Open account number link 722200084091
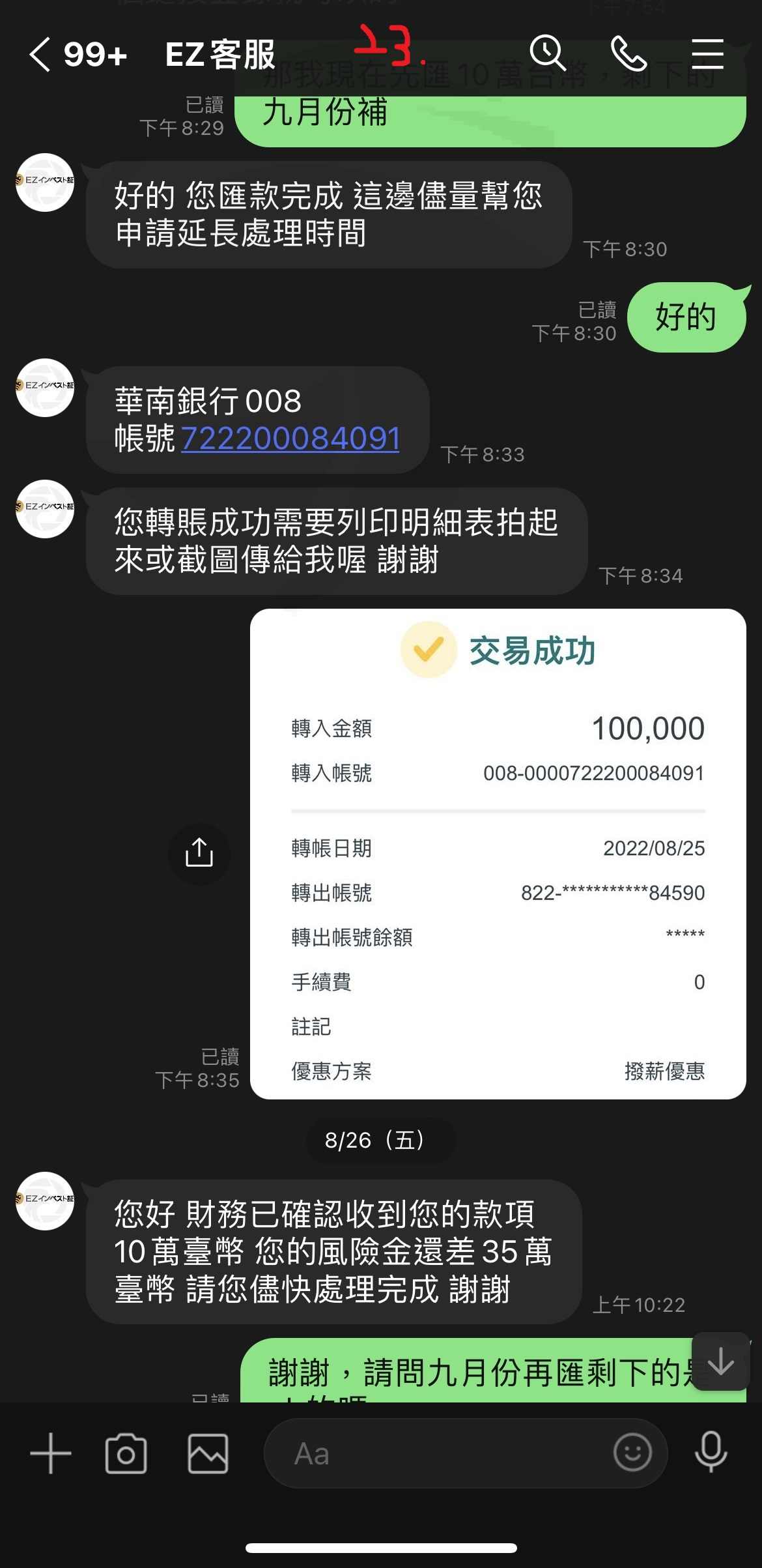 click(290, 438)
